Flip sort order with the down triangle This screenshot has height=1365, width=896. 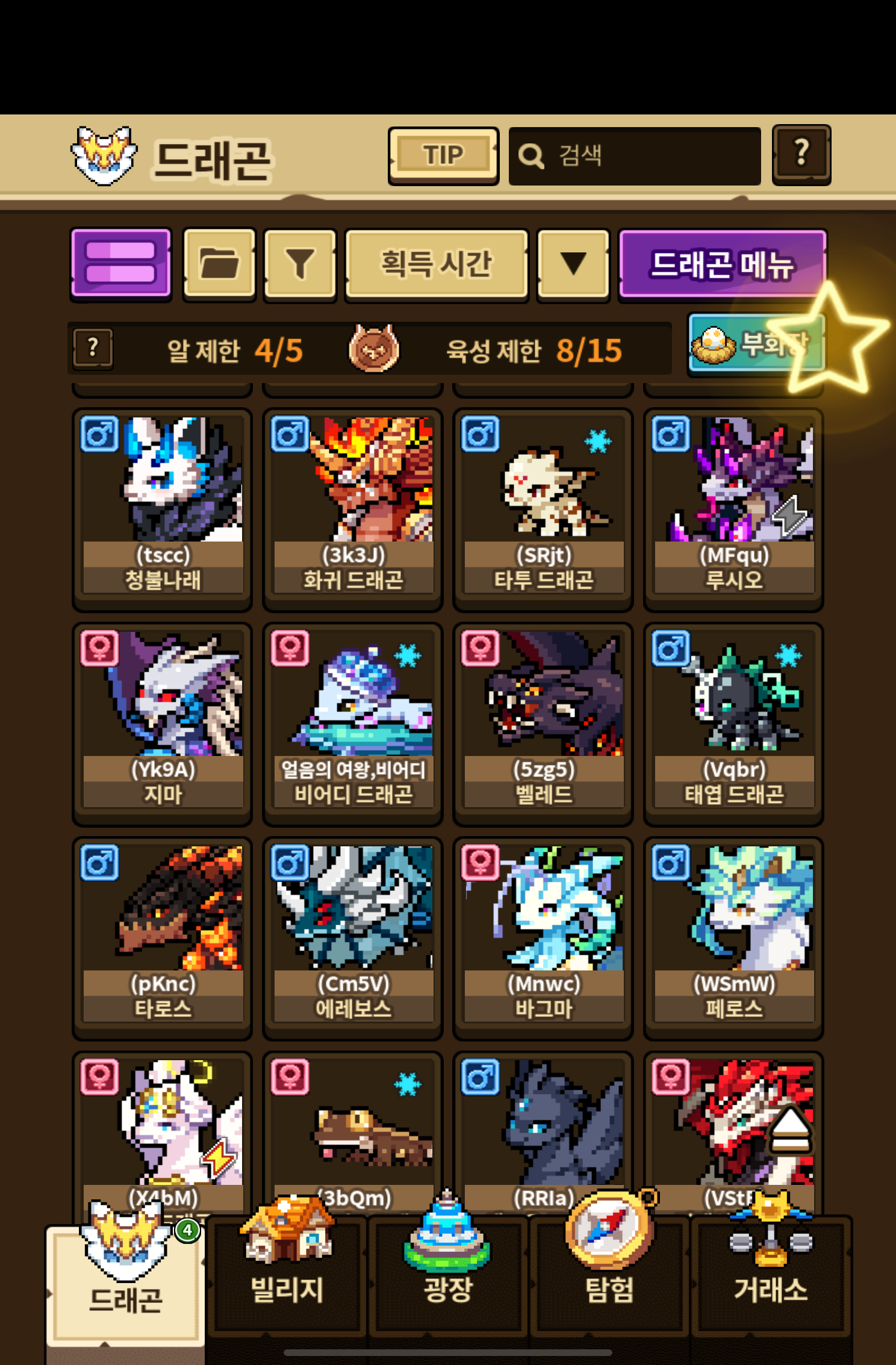click(573, 263)
